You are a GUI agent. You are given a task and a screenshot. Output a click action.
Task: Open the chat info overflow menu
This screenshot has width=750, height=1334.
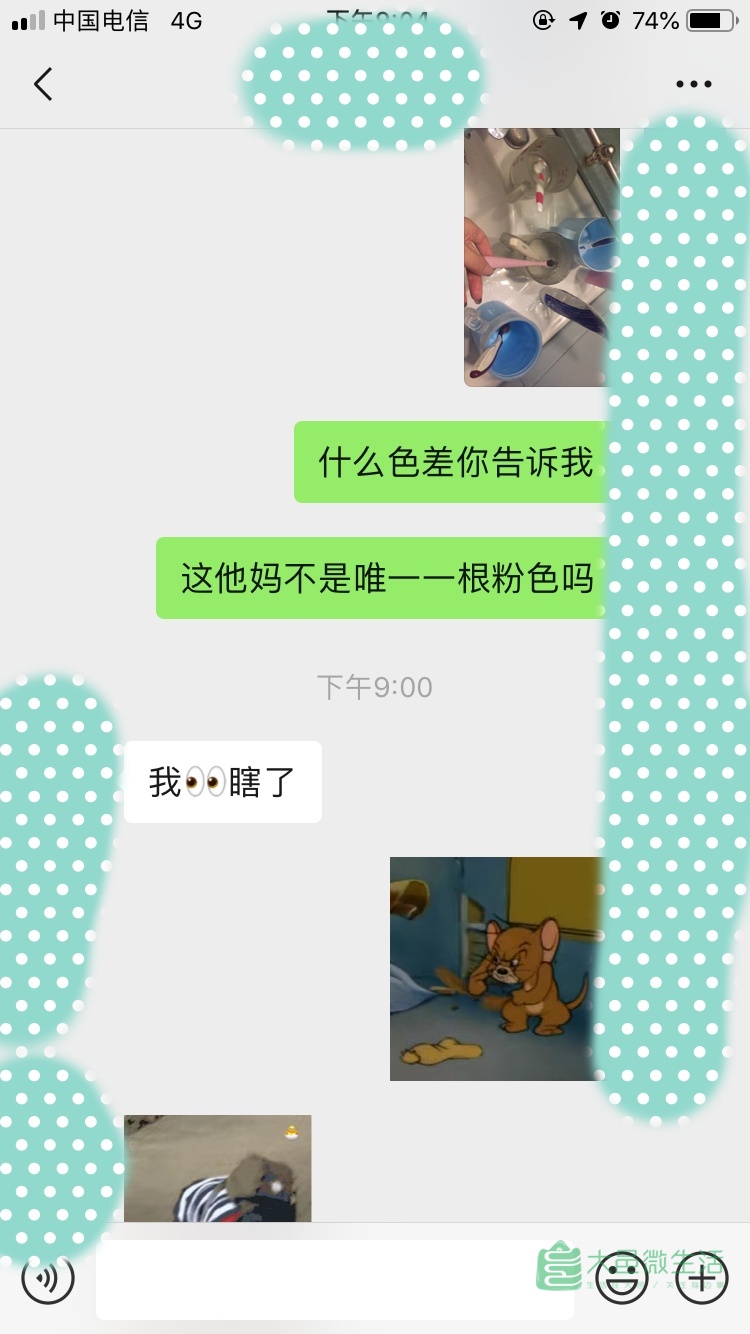point(693,84)
